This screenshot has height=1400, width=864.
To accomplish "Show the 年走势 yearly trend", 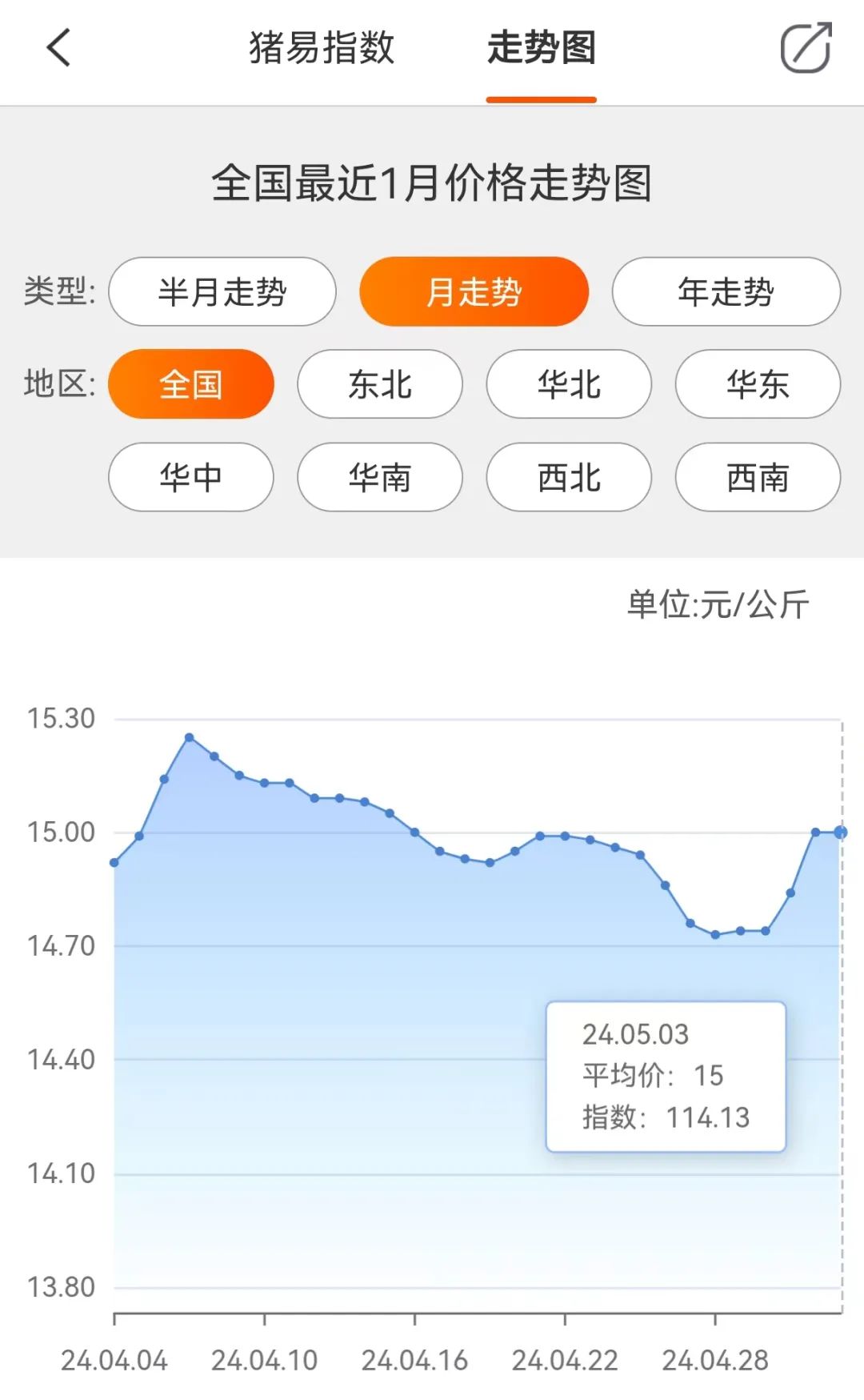I will pos(726,291).
